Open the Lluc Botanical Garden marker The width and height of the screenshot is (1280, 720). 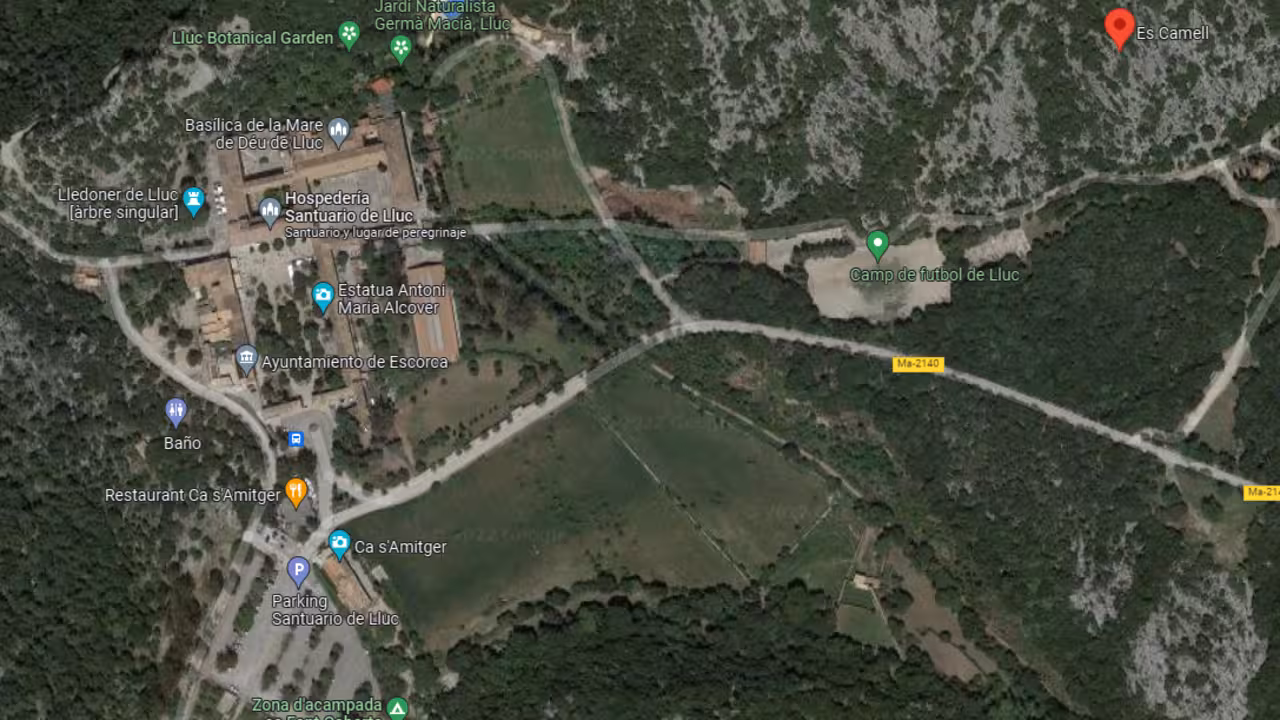coord(348,36)
